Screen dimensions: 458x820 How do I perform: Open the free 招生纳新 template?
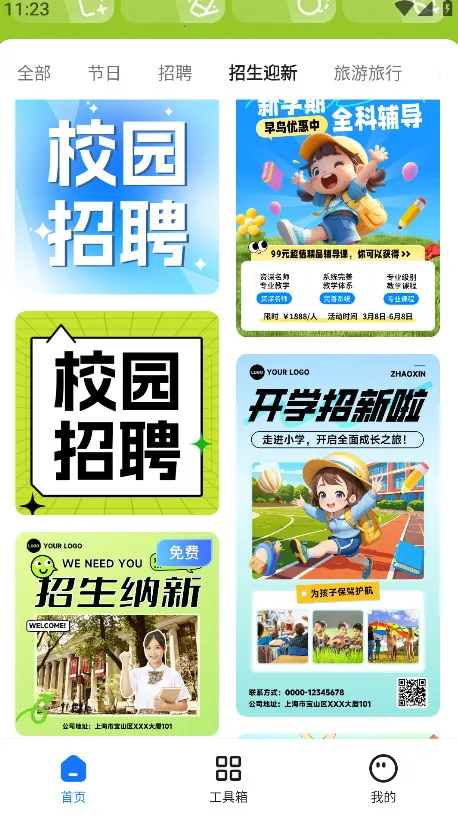click(117, 634)
